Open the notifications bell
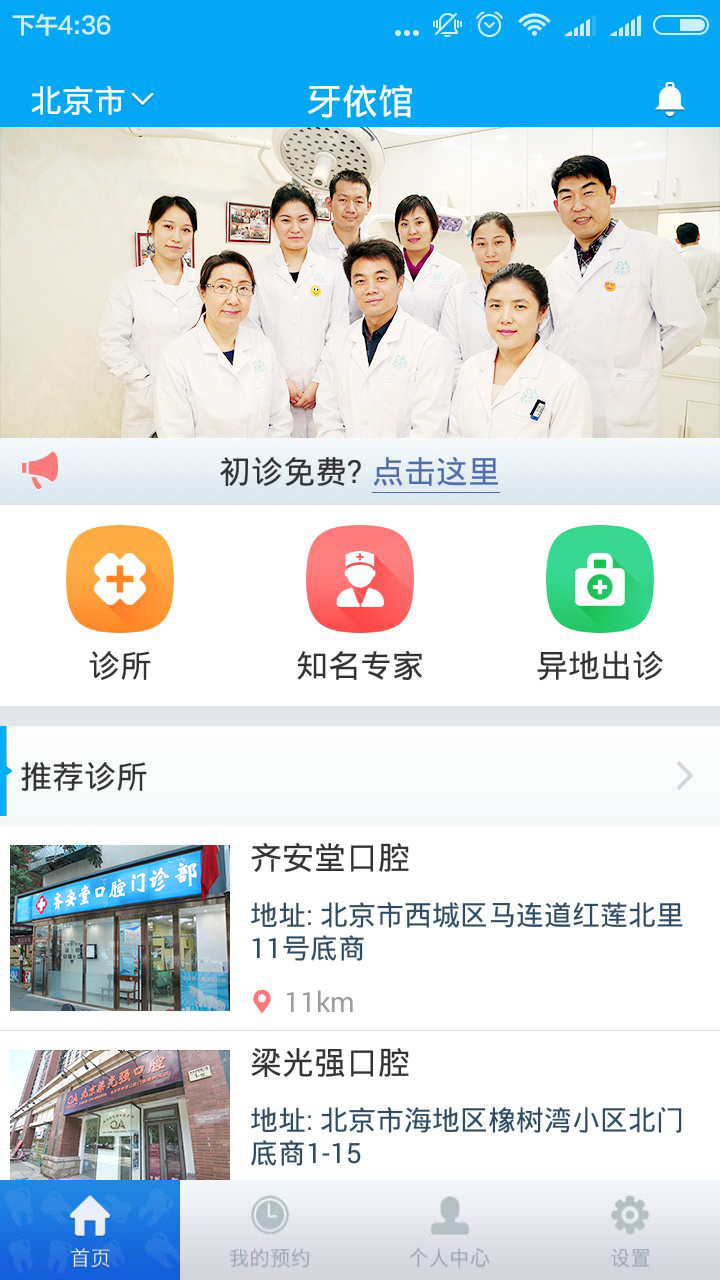Viewport: 720px width, 1280px height. [669, 99]
